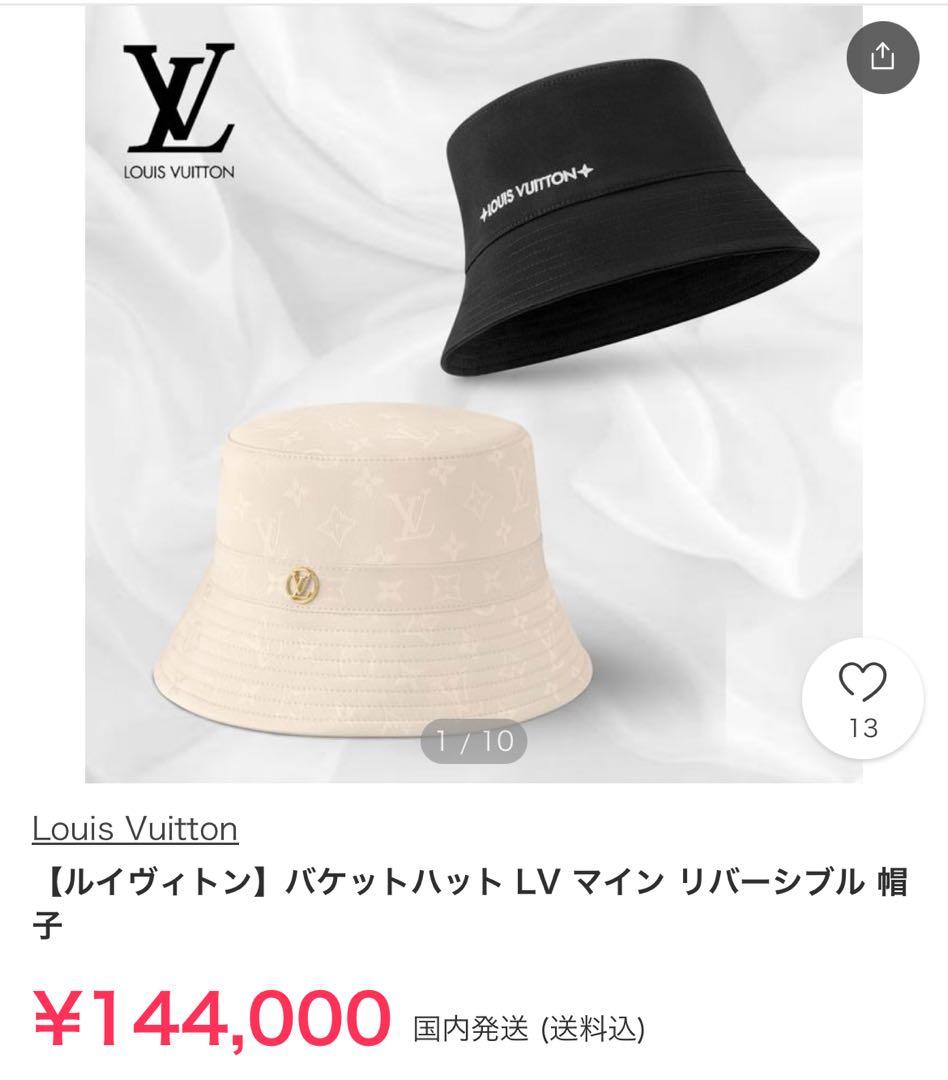Tap the heart outline above the like count

coord(861,684)
